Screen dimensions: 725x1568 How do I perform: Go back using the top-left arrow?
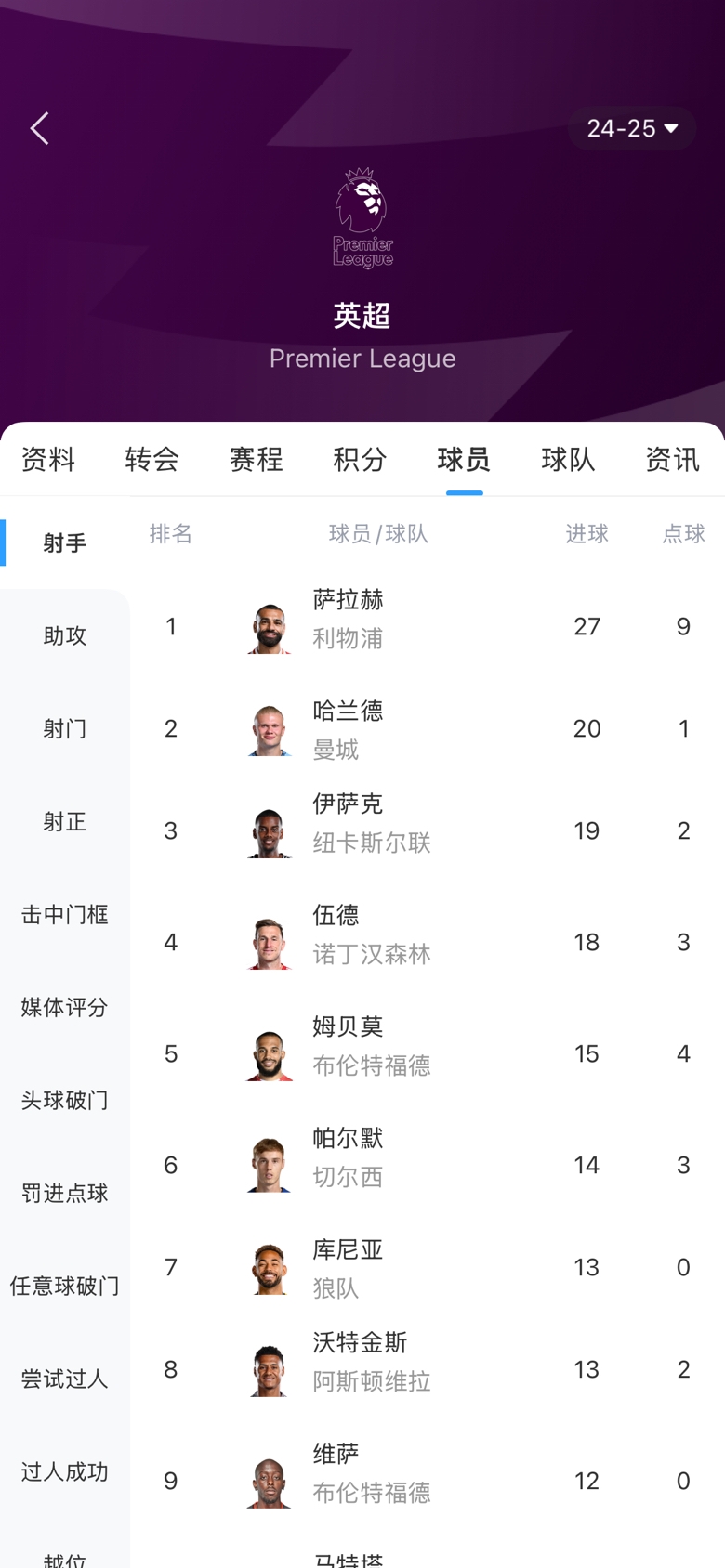click(39, 128)
